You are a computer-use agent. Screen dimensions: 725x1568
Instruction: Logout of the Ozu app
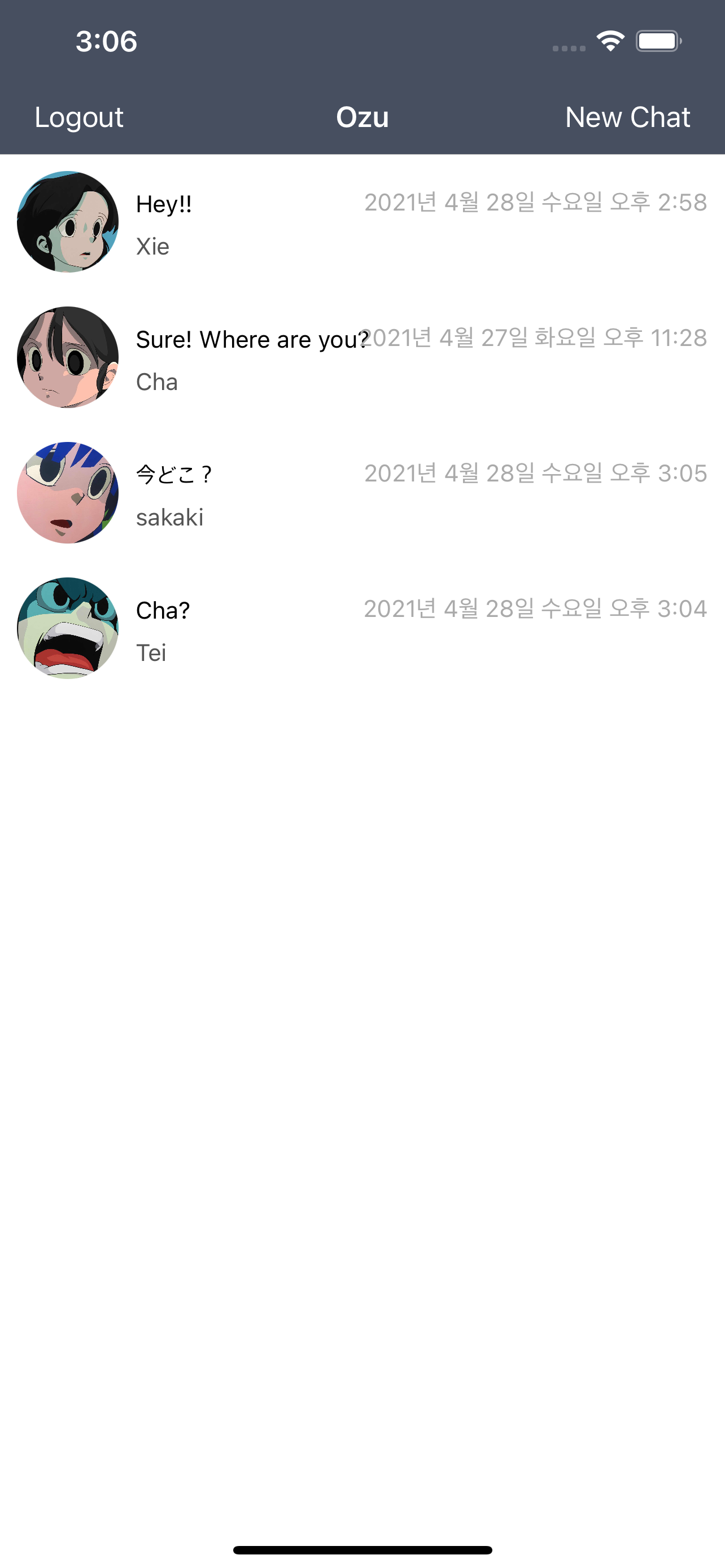point(78,117)
